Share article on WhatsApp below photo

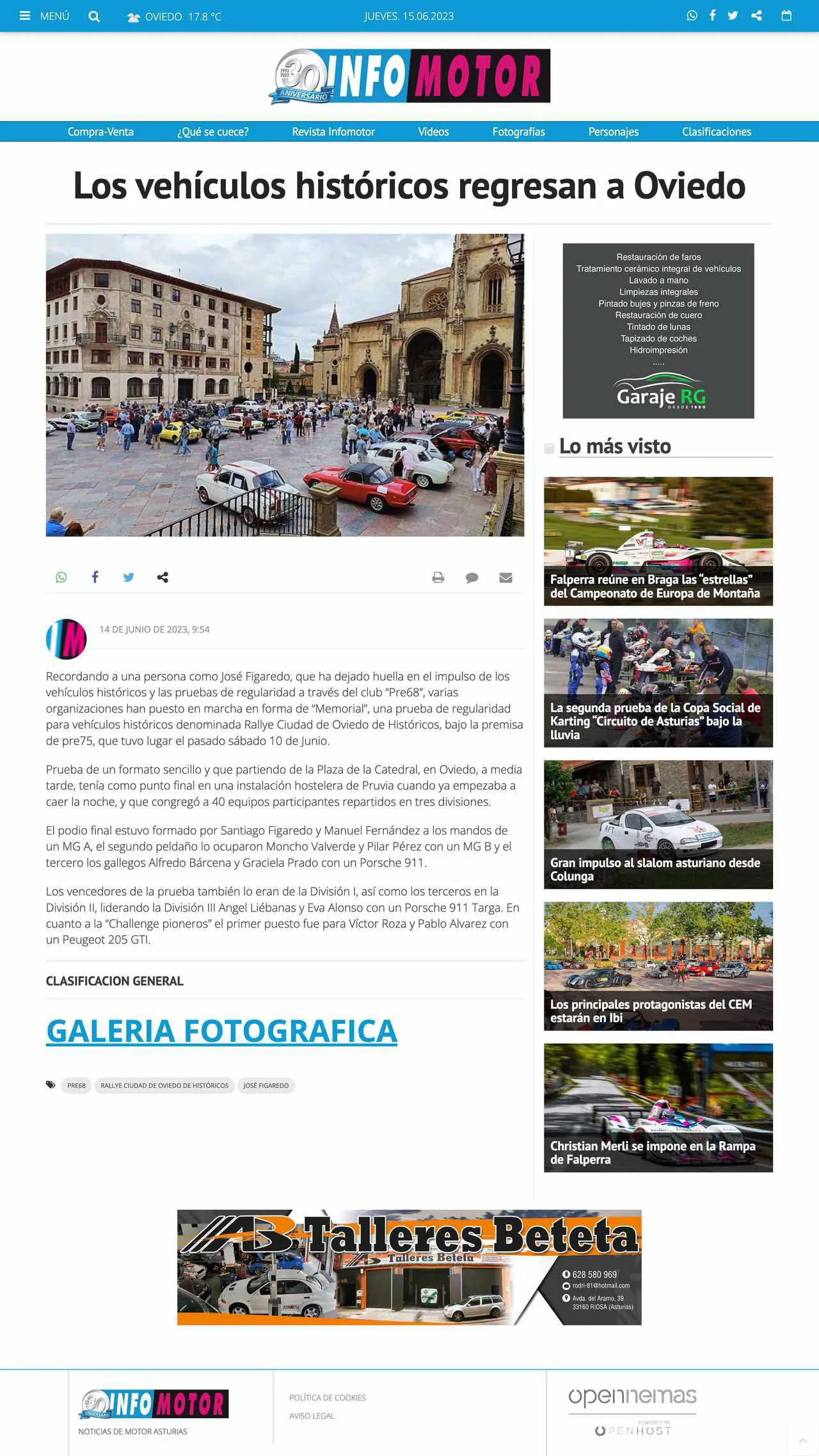(x=61, y=577)
